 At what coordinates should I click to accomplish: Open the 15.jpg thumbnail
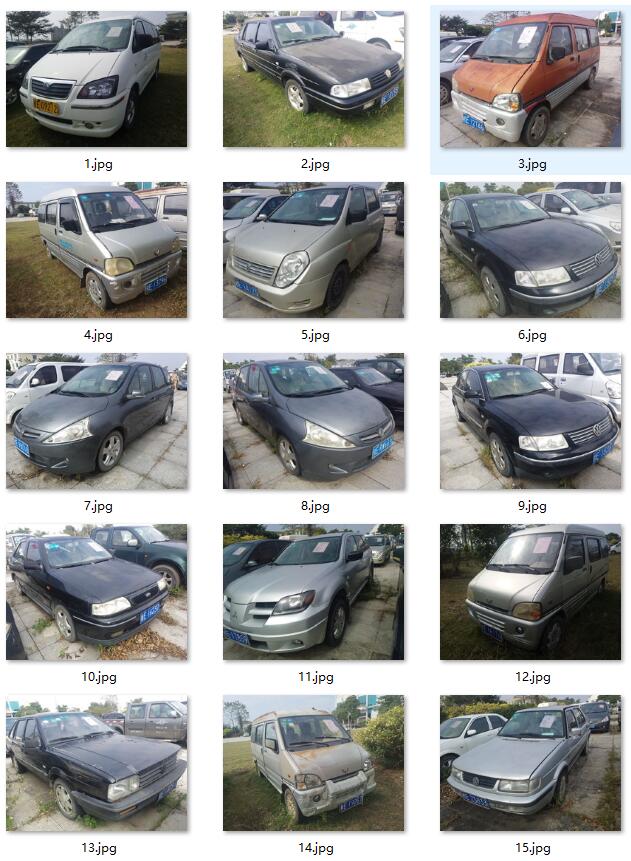[531, 763]
